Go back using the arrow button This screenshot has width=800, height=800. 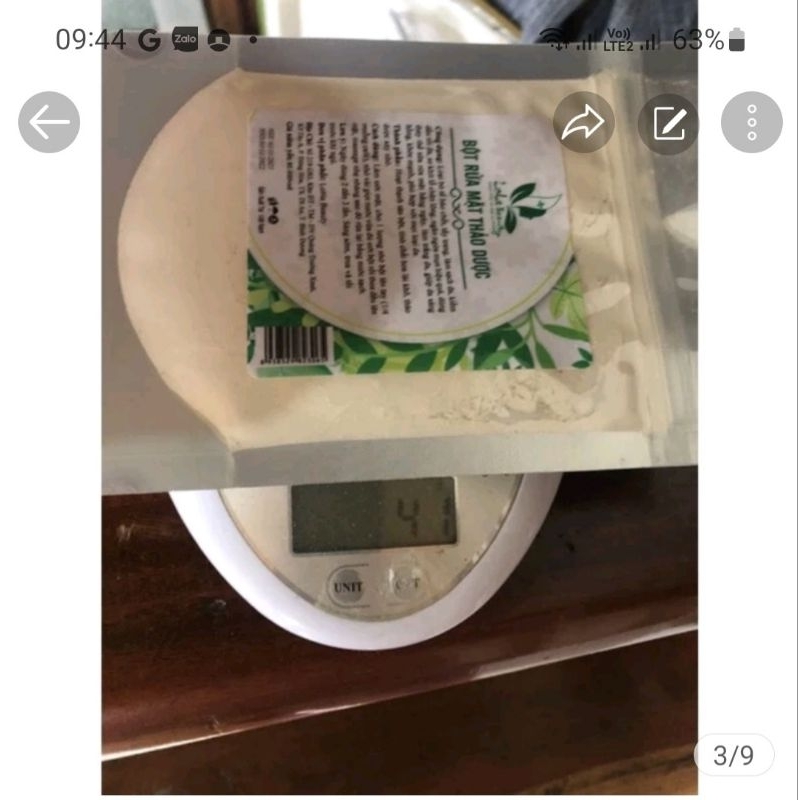(49, 122)
